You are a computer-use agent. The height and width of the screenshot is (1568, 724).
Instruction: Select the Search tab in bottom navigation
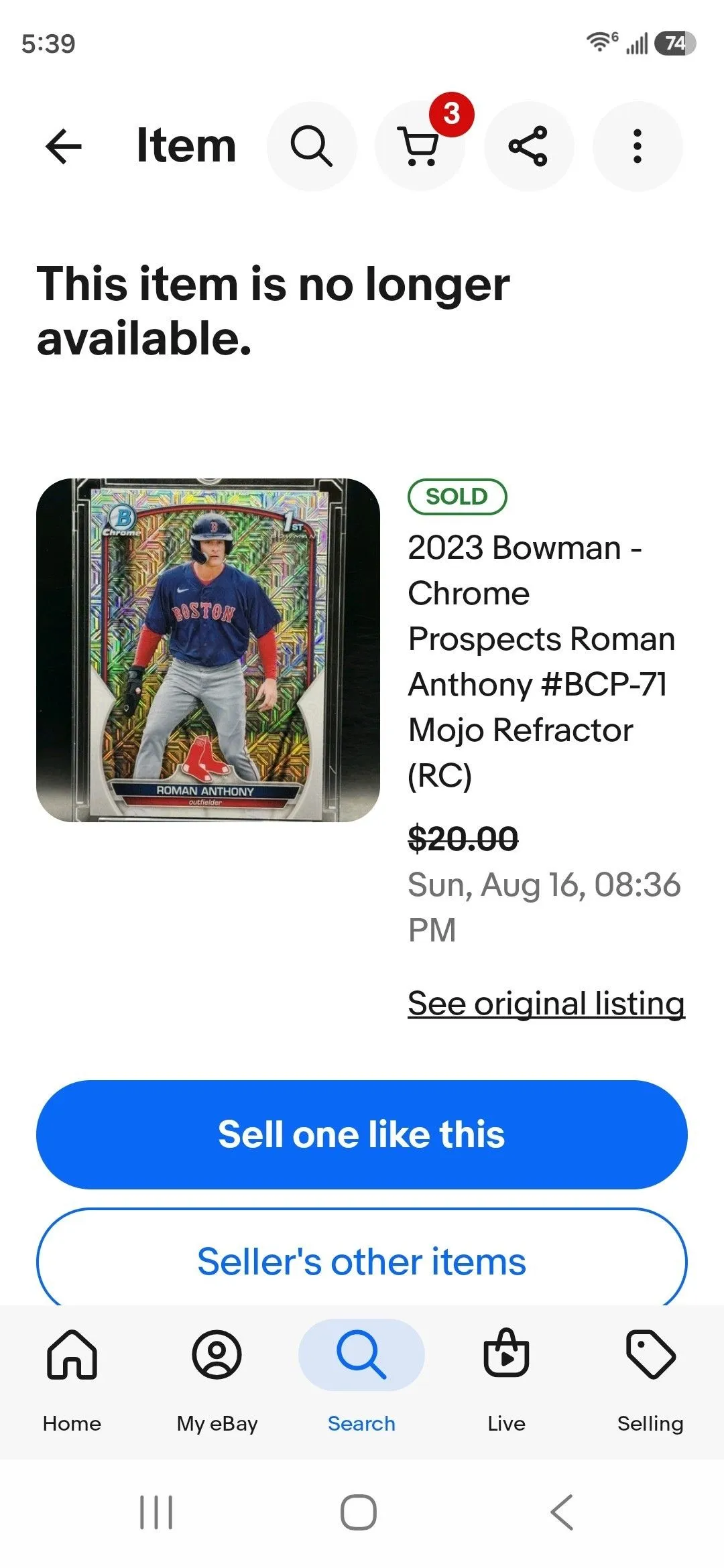tap(361, 1380)
